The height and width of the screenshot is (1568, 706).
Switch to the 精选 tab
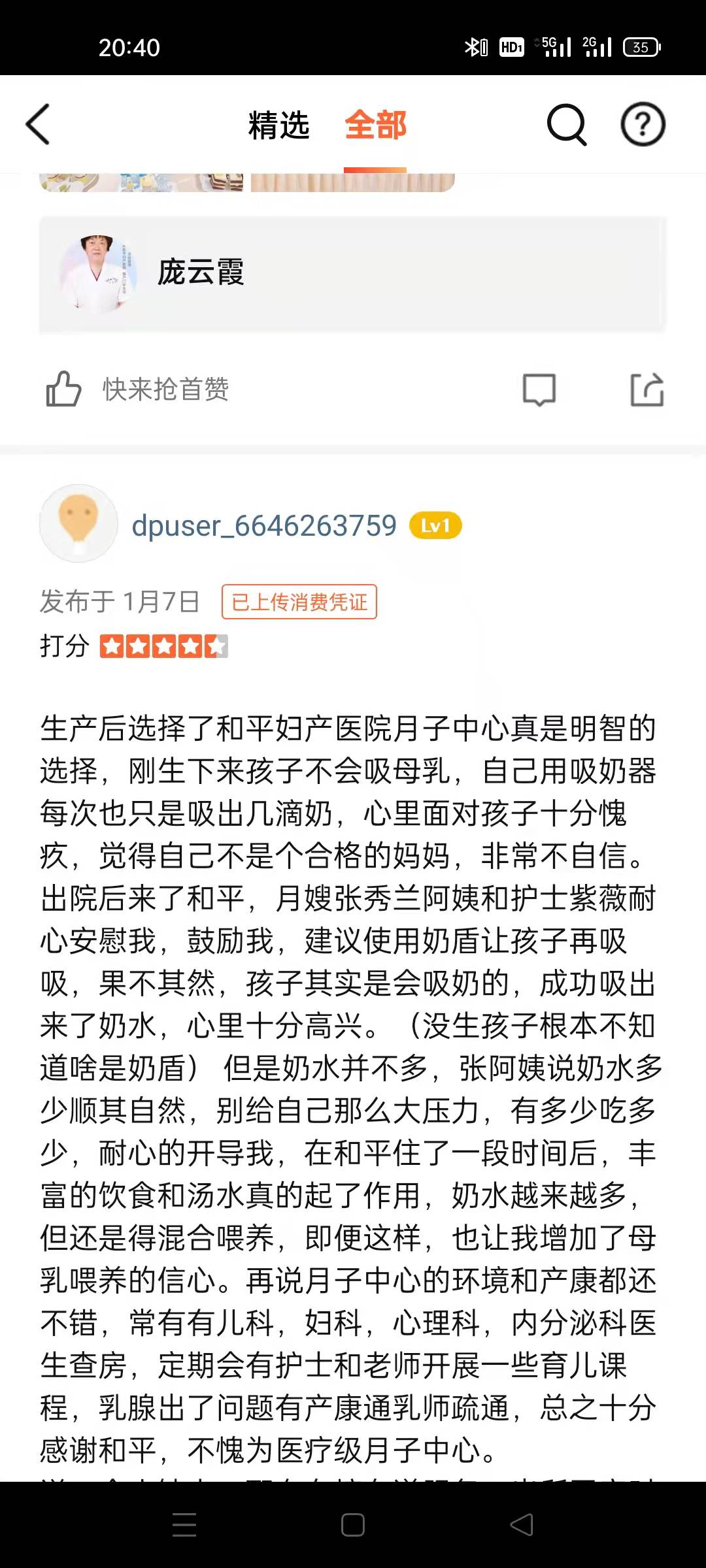click(278, 125)
